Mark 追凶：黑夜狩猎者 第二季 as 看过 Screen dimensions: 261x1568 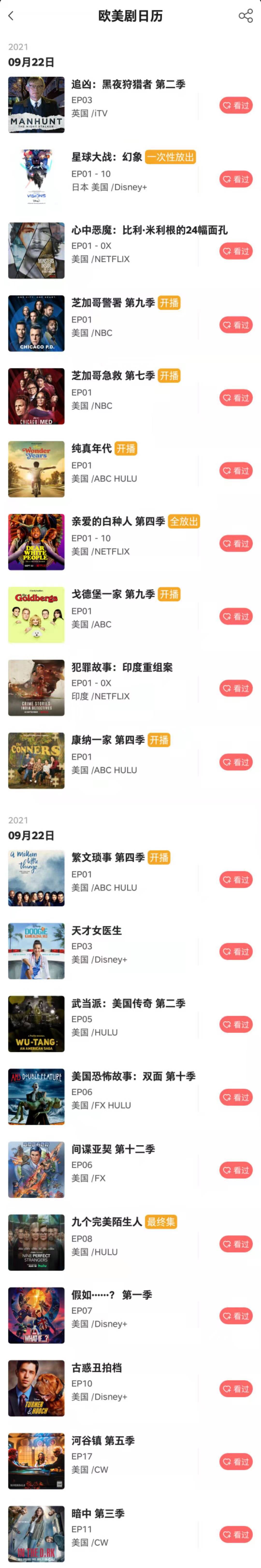(x=236, y=105)
